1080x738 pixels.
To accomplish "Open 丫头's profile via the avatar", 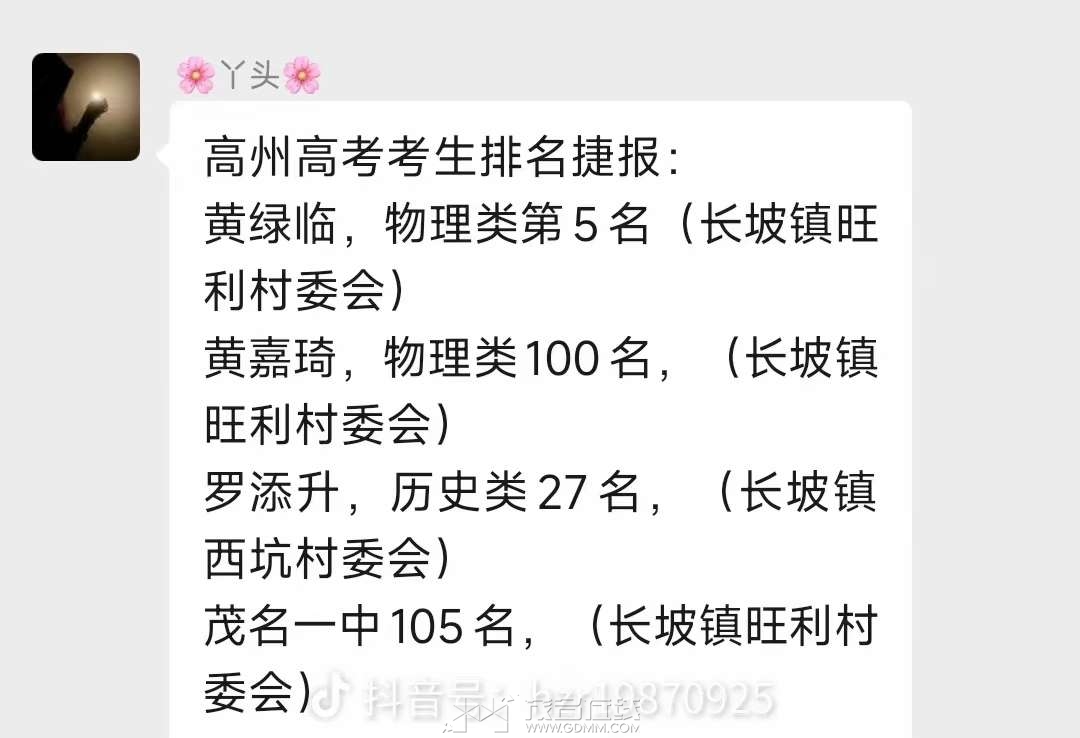I will click(x=86, y=107).
